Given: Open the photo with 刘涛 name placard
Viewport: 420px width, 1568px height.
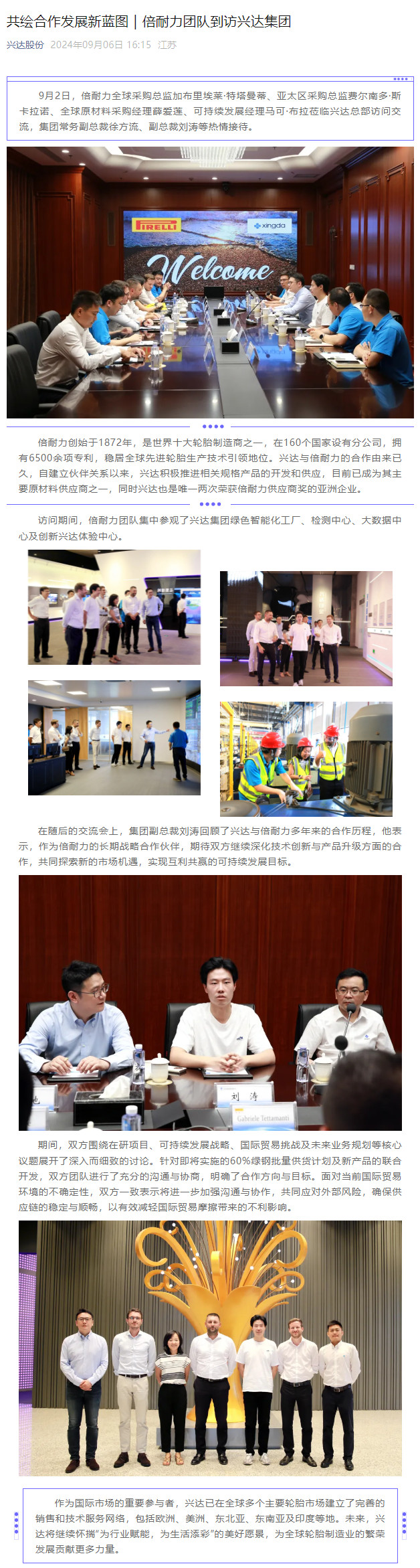Looking at the screenshot, I should [210, 1002].
